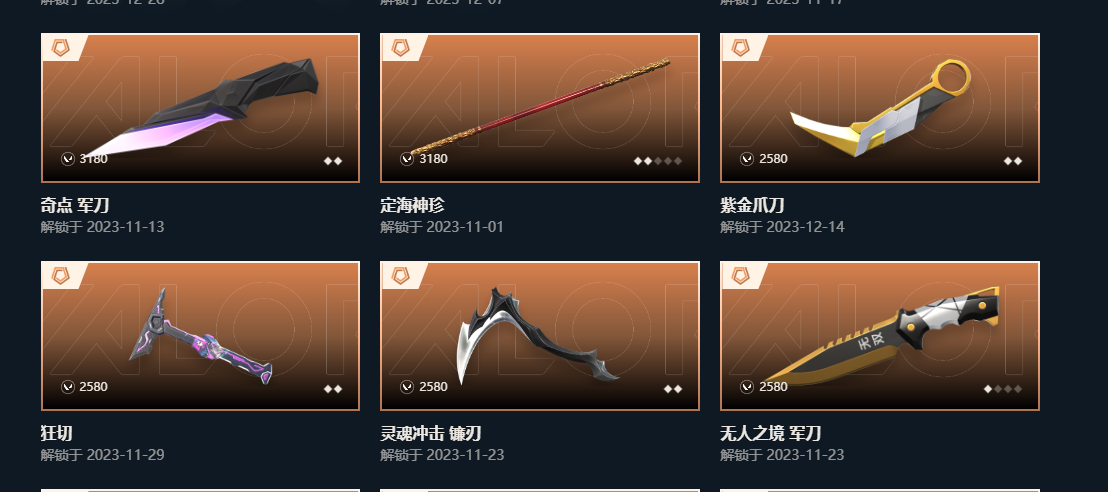Open the 无人之境 军刀 skin card
The height and width of the screenshot is (492, 1108).
pos(880,336)
